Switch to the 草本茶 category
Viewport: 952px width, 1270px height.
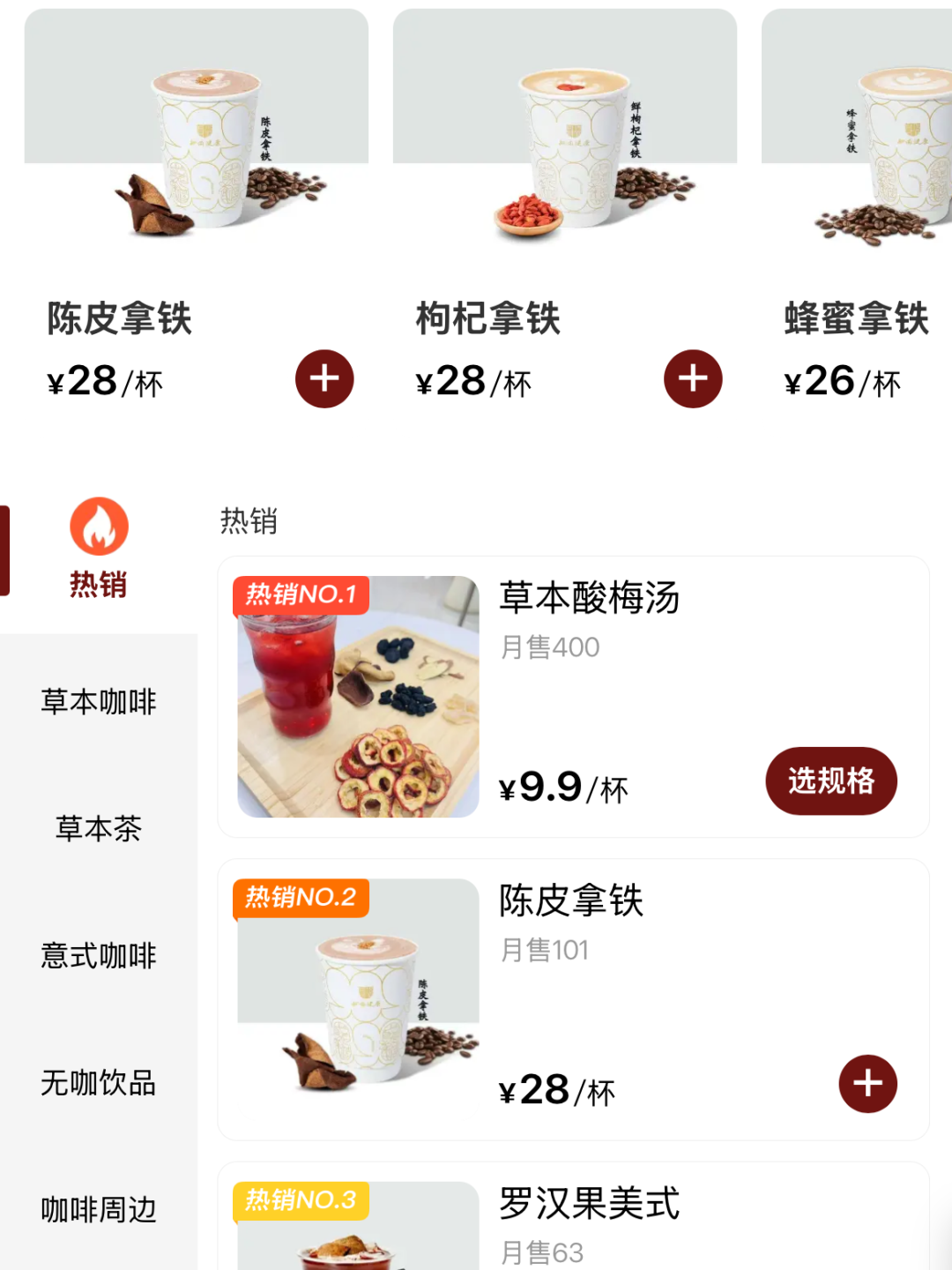(x=99, y=829)
